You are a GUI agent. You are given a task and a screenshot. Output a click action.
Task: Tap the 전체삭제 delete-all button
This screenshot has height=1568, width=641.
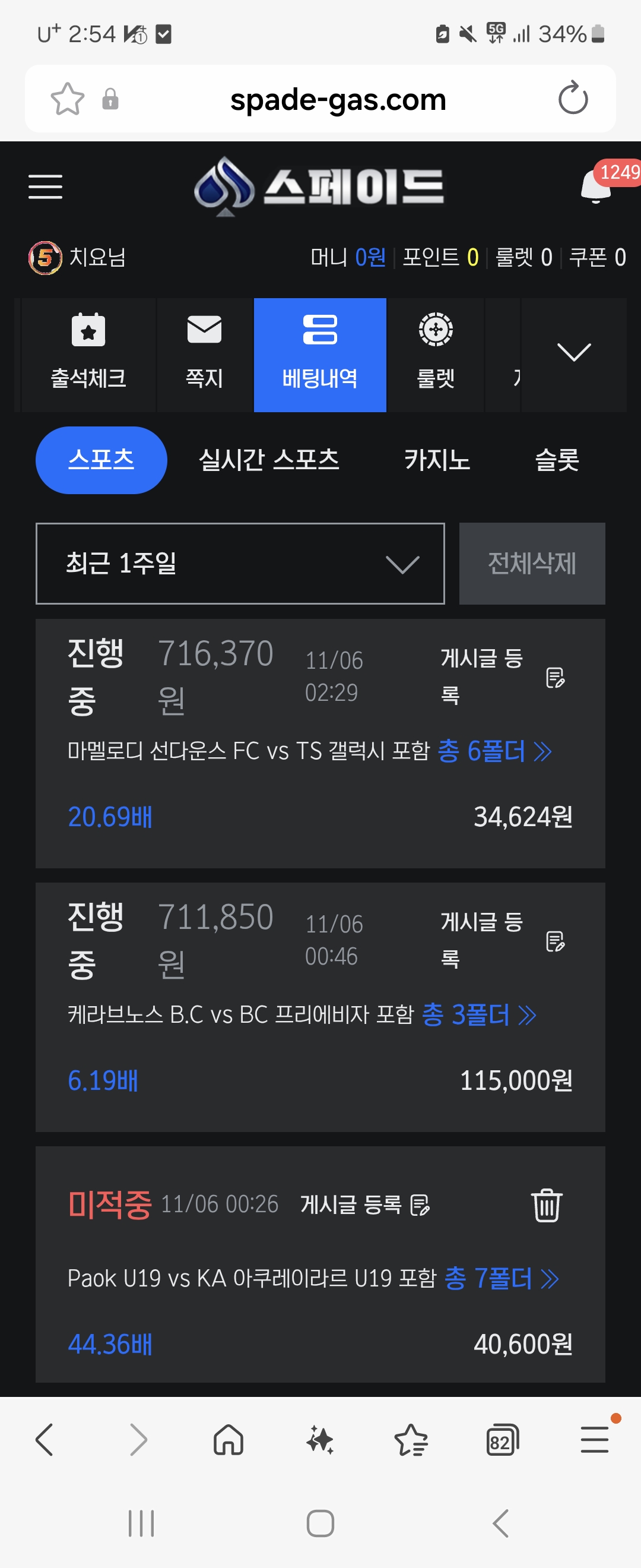pyautogui.click(x=532, y=564)
